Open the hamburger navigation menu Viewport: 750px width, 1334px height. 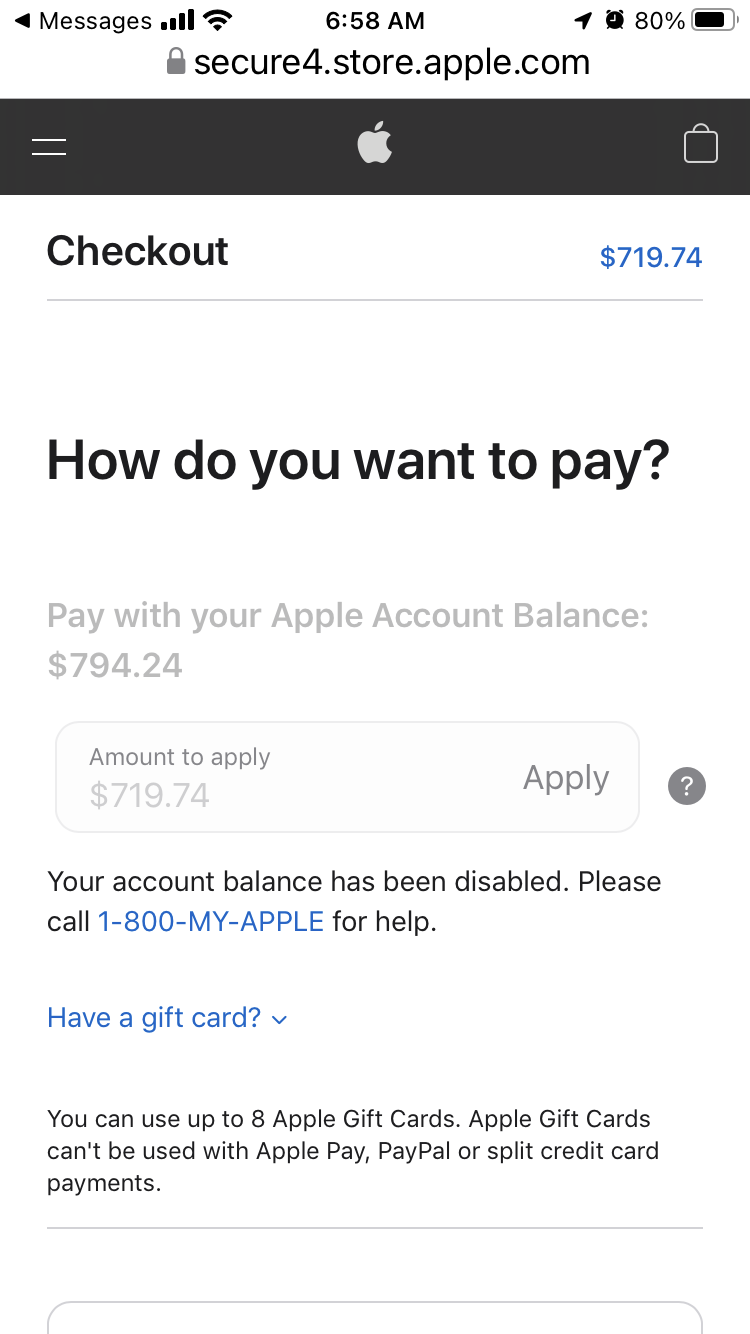pos(49,147)
